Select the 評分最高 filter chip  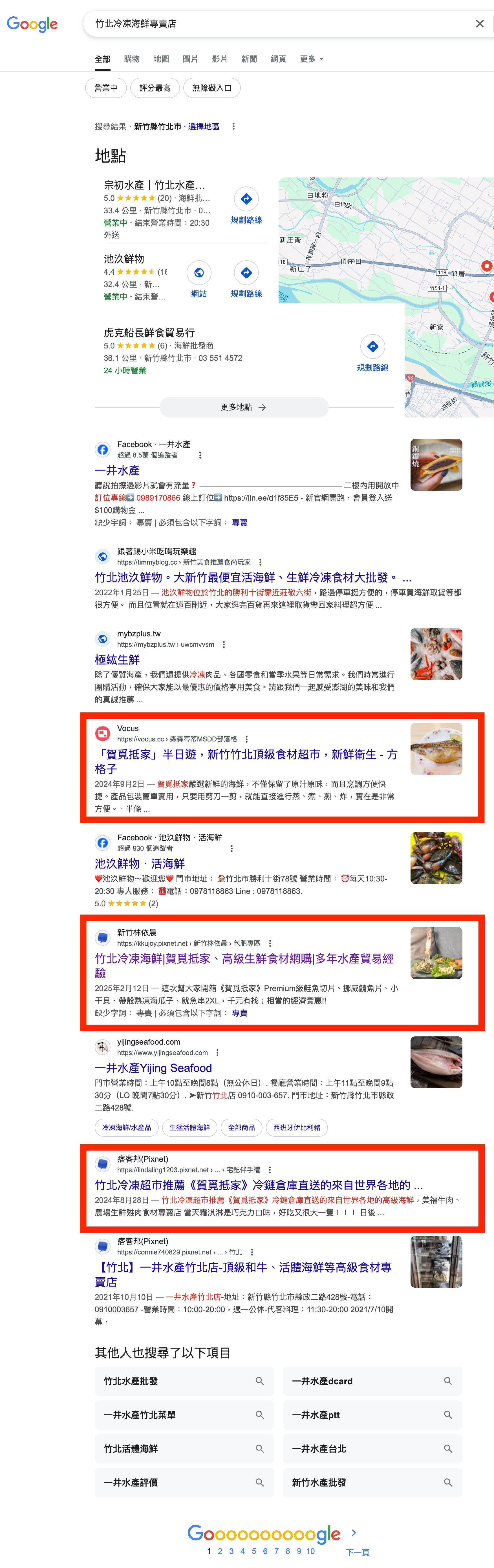[x=155, y=88]
